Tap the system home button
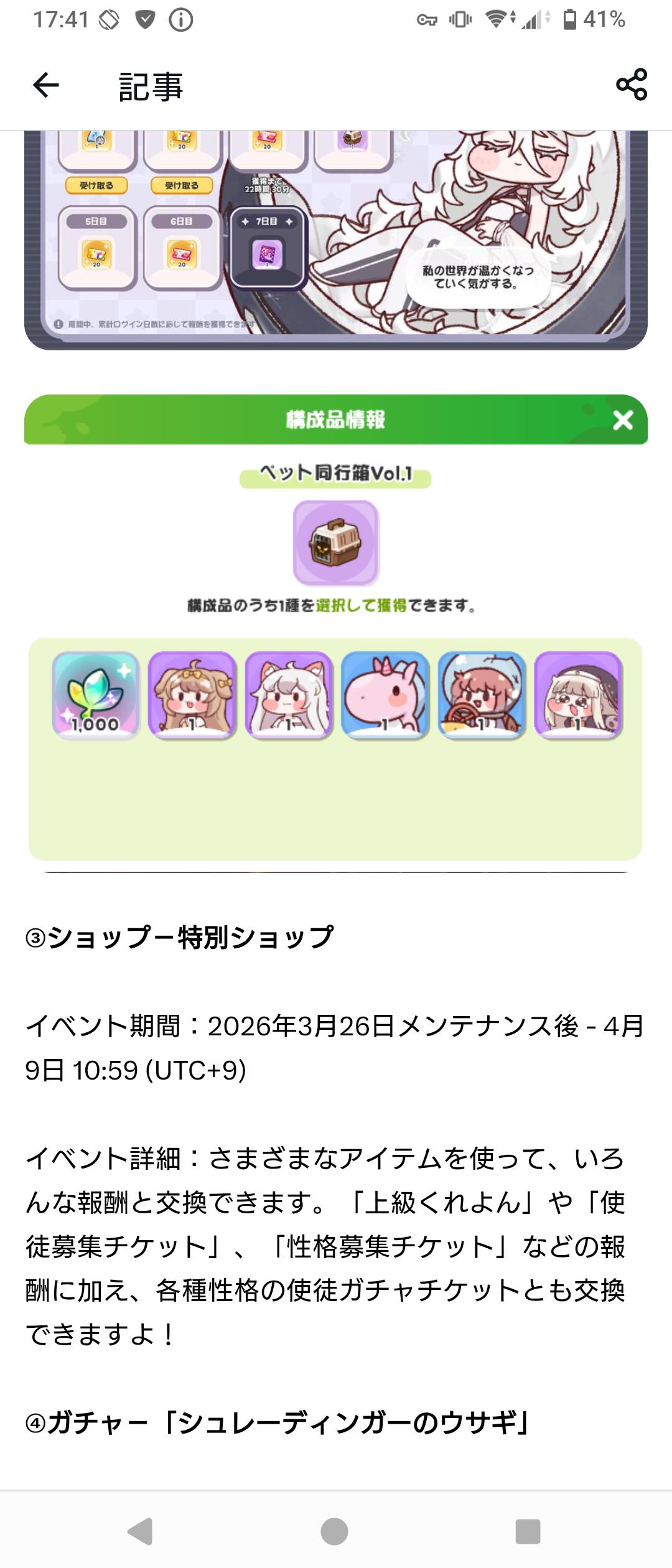Viewport: 672px width, 1568px height. (x=335, y=1531)
